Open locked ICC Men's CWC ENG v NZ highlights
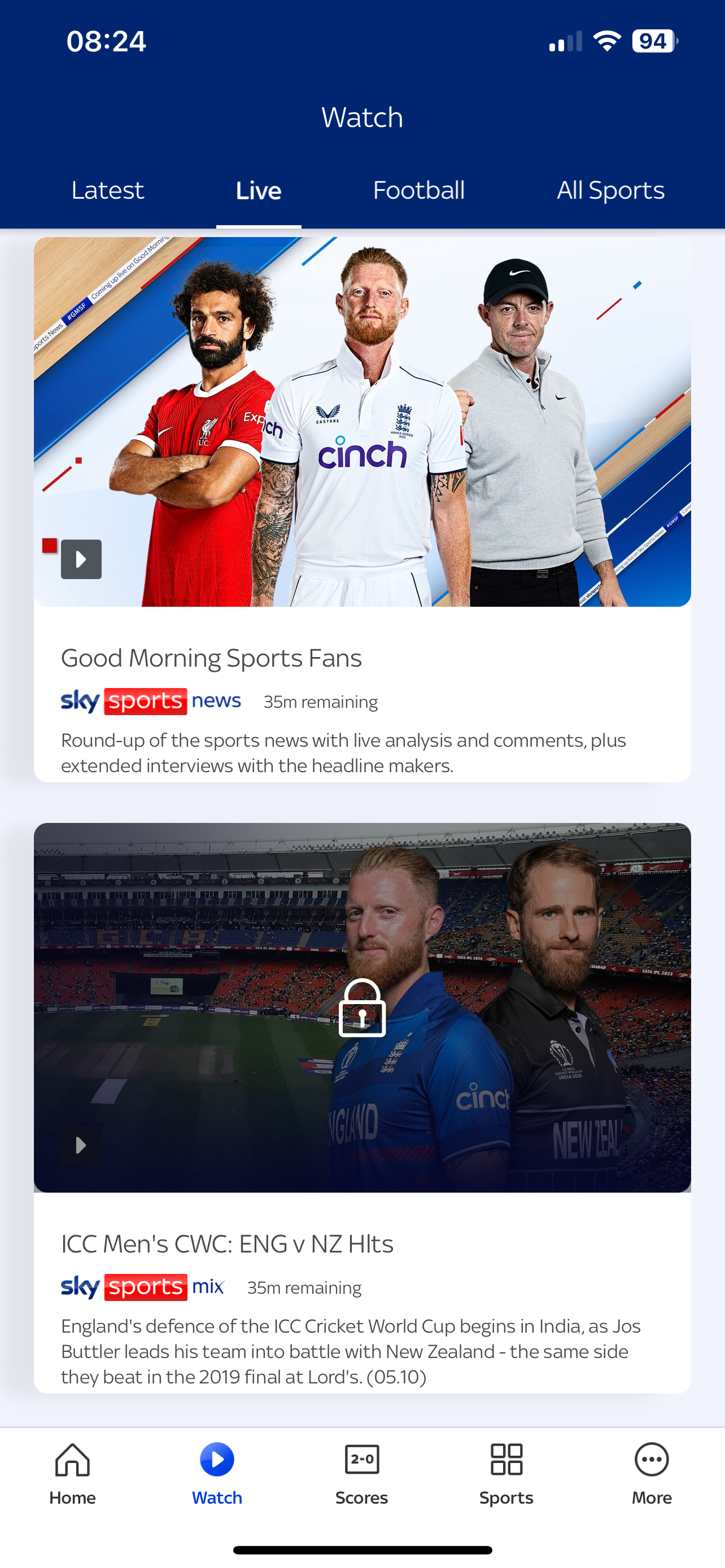 point(361,1008)
